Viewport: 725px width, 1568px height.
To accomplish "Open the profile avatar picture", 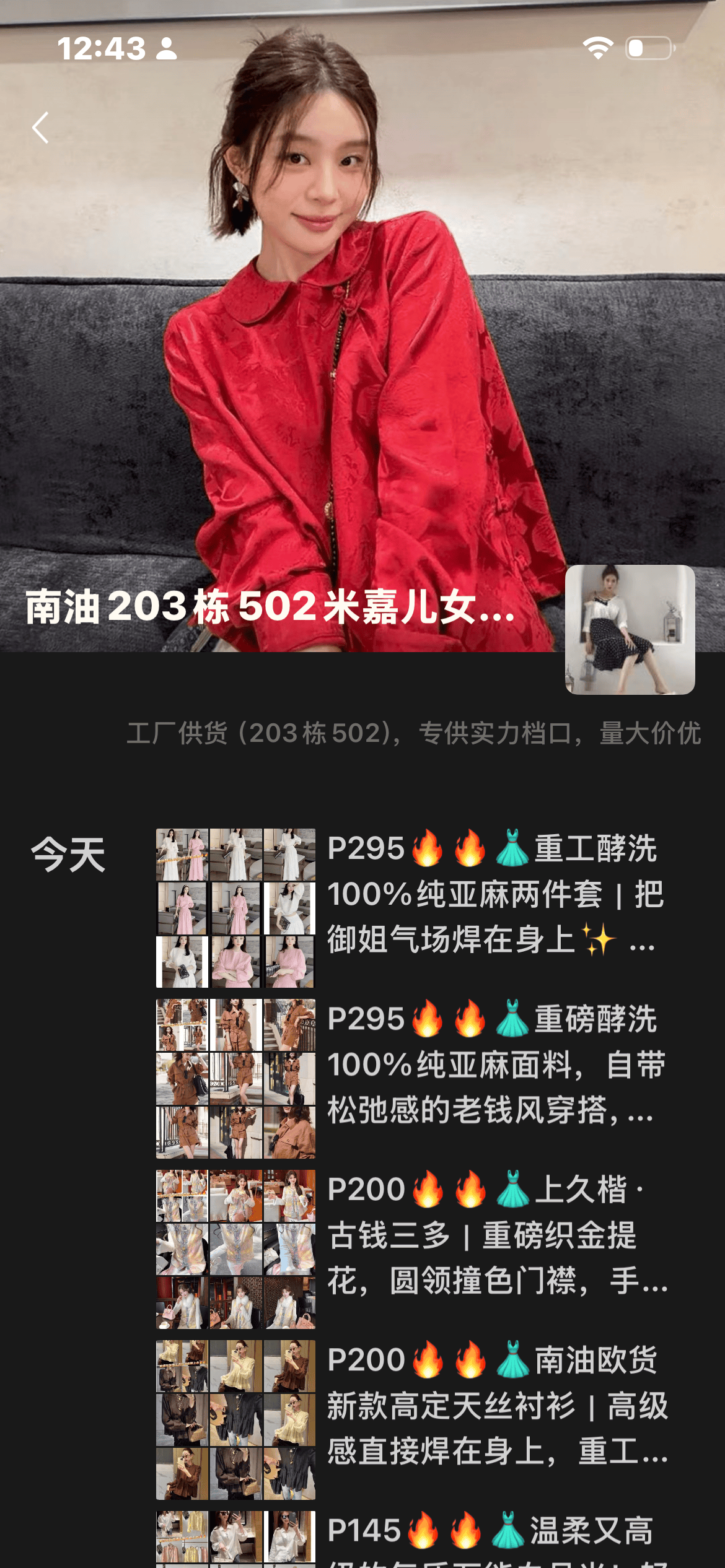I will point(630,629).
